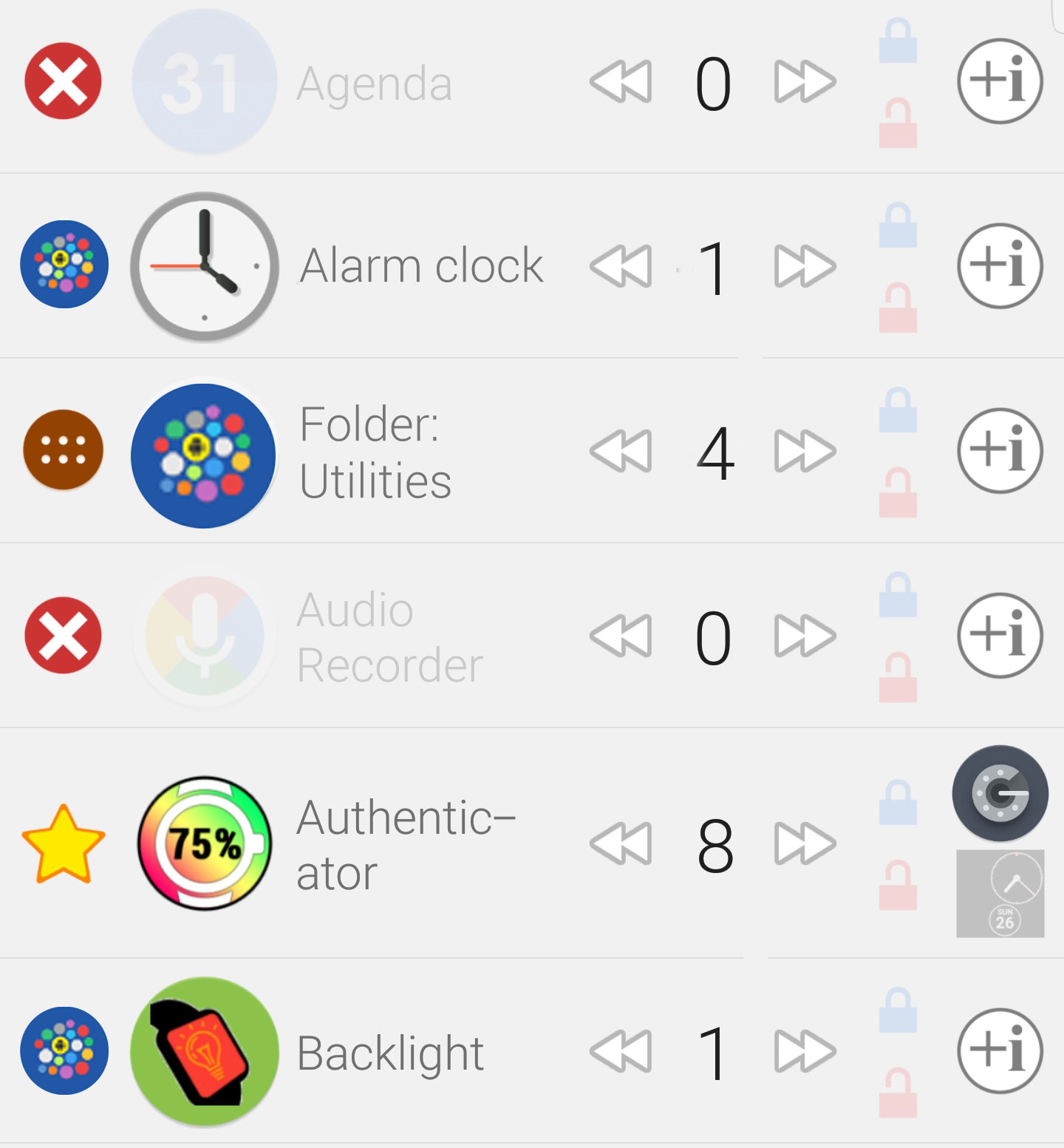Open more info for Folder: Utilities
Image resolution: width=1064 pixels, height=1148 pixels.
(x=1000, y=451)
